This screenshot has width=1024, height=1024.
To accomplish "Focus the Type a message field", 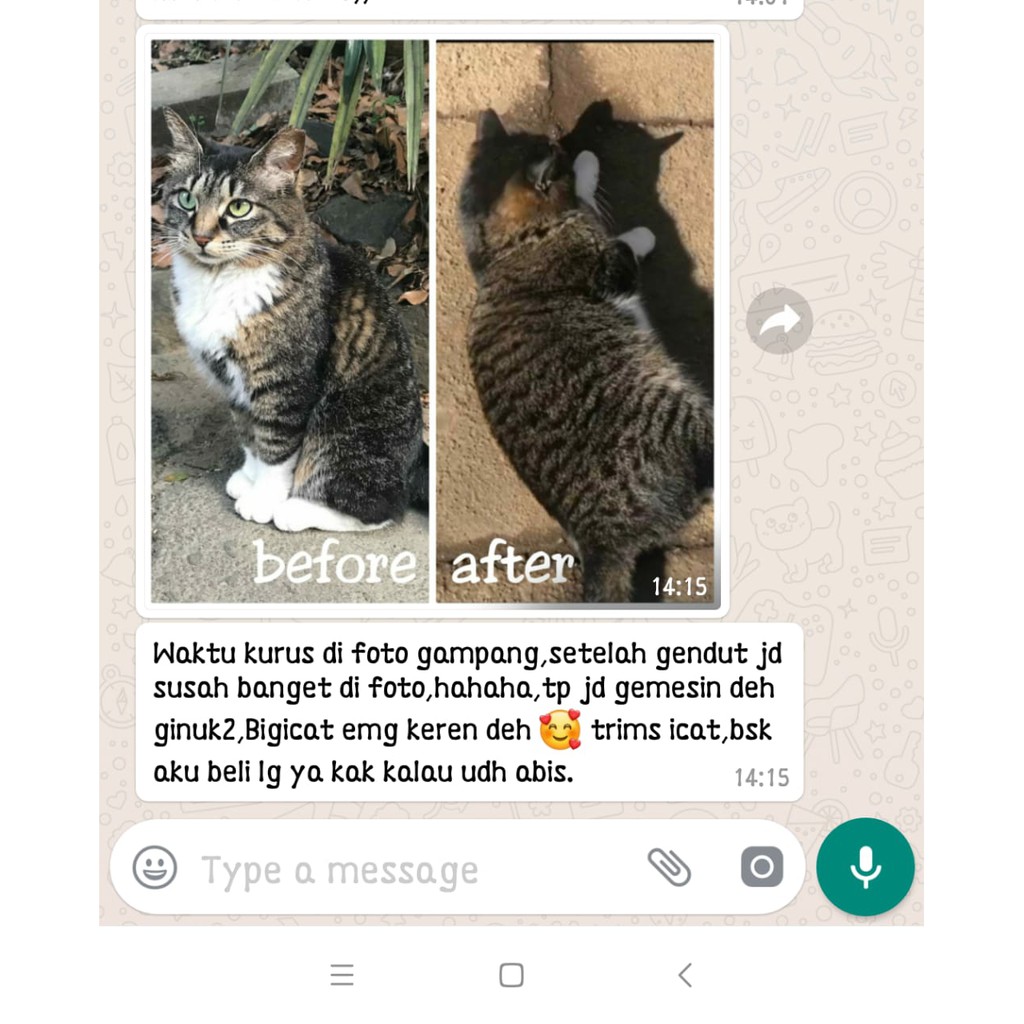I will [x=400, y=870].
